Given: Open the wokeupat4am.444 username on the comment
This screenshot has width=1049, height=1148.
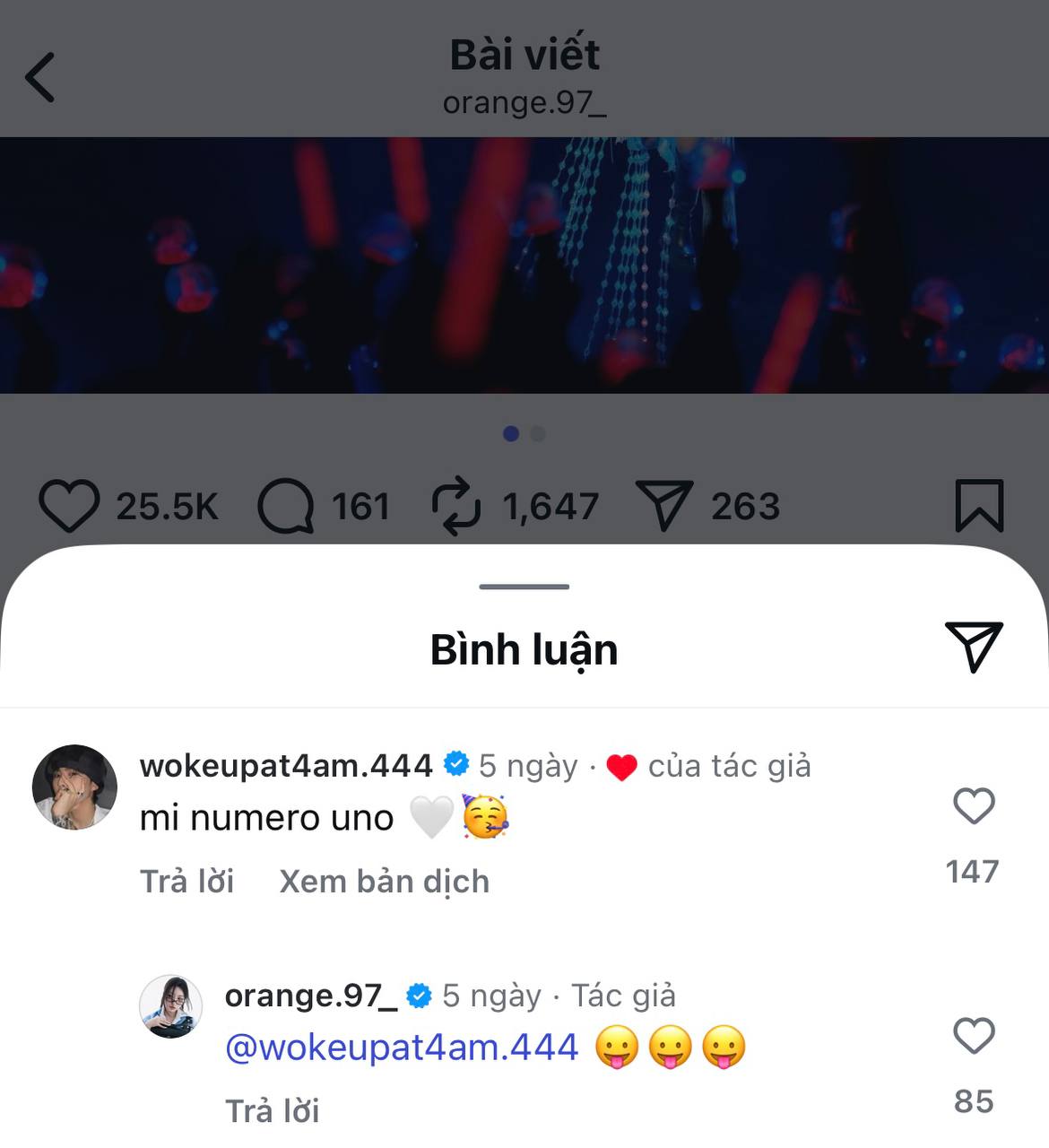Looking at the screenshot, I should pos(286,765).
